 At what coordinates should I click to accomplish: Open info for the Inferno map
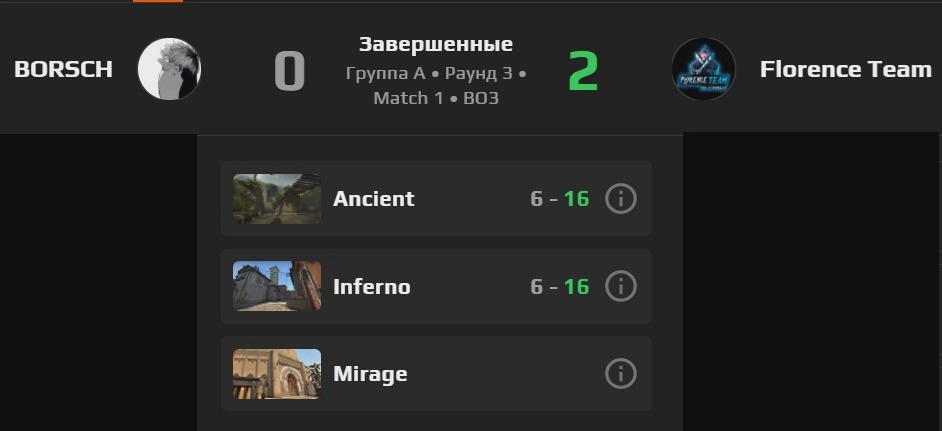click(x=620, y=287)
